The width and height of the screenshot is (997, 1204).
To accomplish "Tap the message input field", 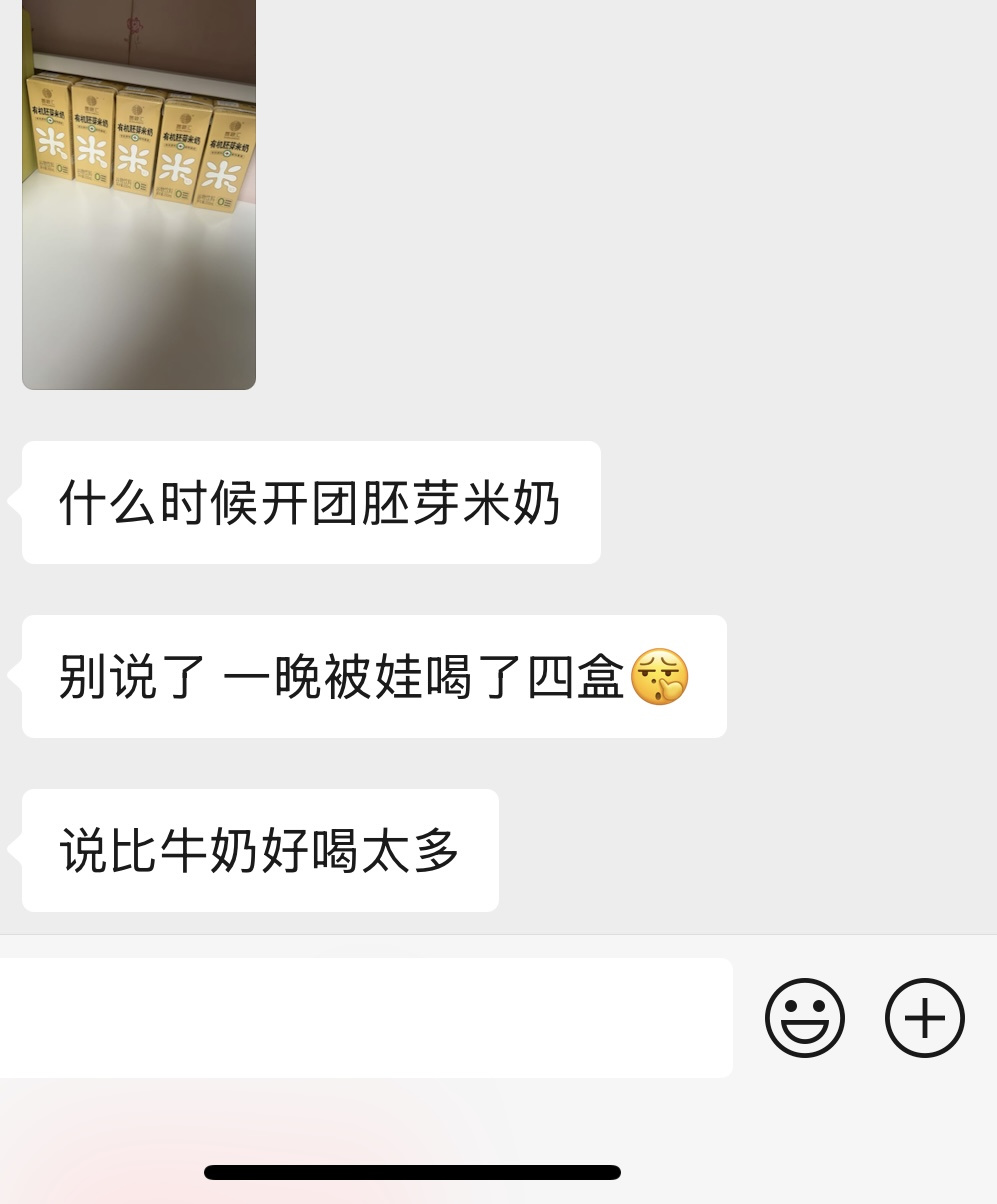I will (365, 1018).
